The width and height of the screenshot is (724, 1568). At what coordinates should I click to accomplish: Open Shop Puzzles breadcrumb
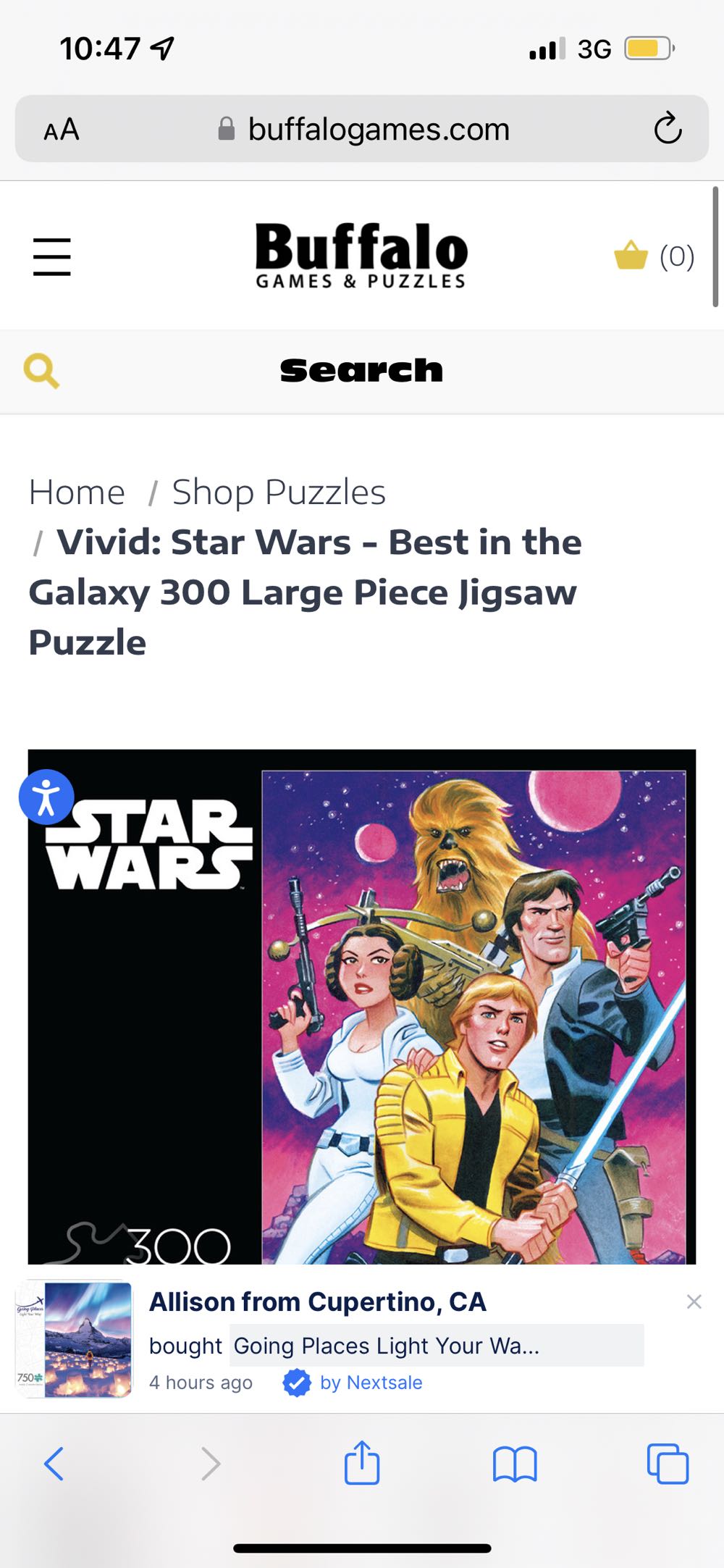[x=278, y=493]
